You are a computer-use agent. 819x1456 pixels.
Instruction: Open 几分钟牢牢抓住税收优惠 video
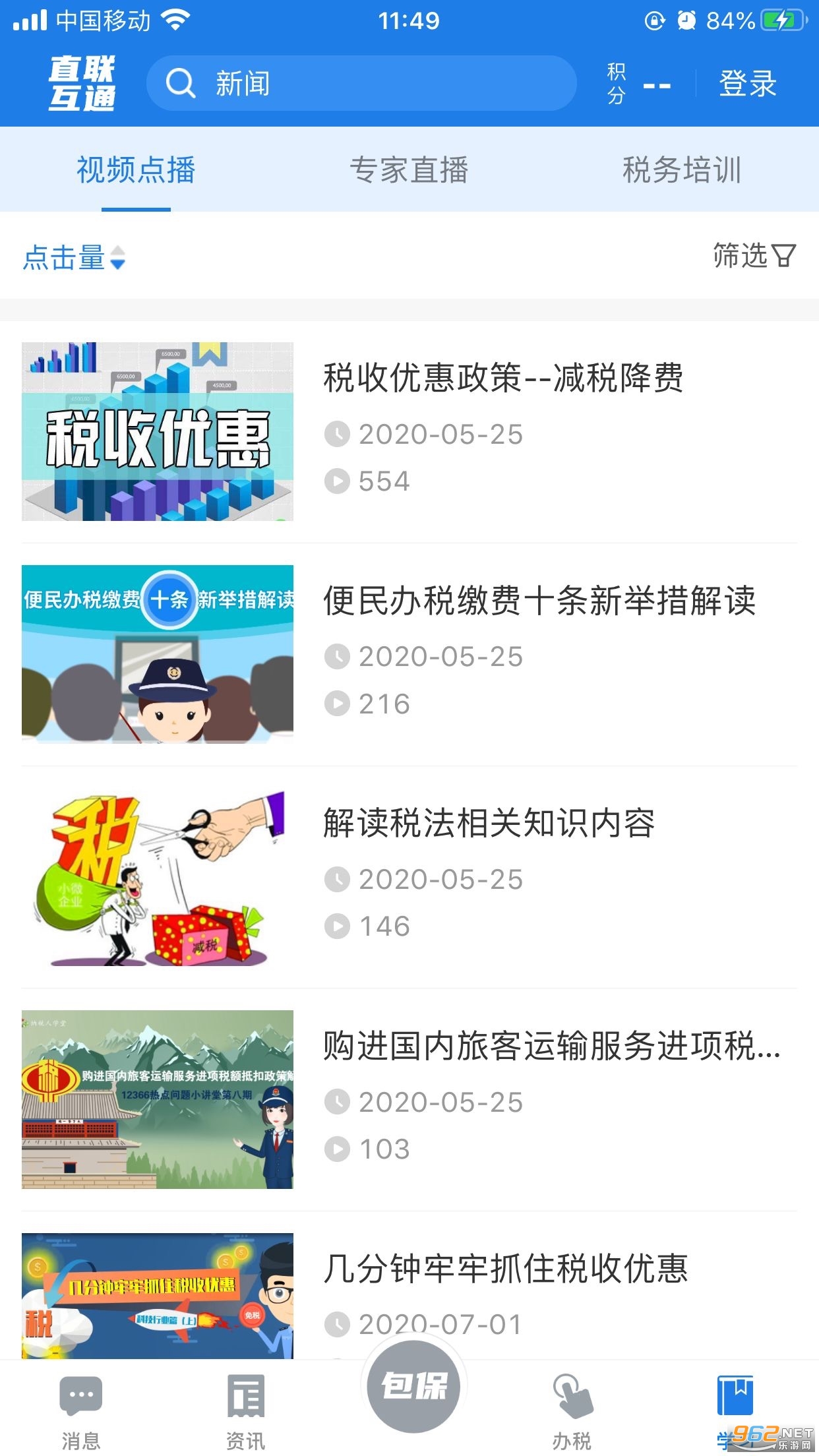(x=505, y=1269)
